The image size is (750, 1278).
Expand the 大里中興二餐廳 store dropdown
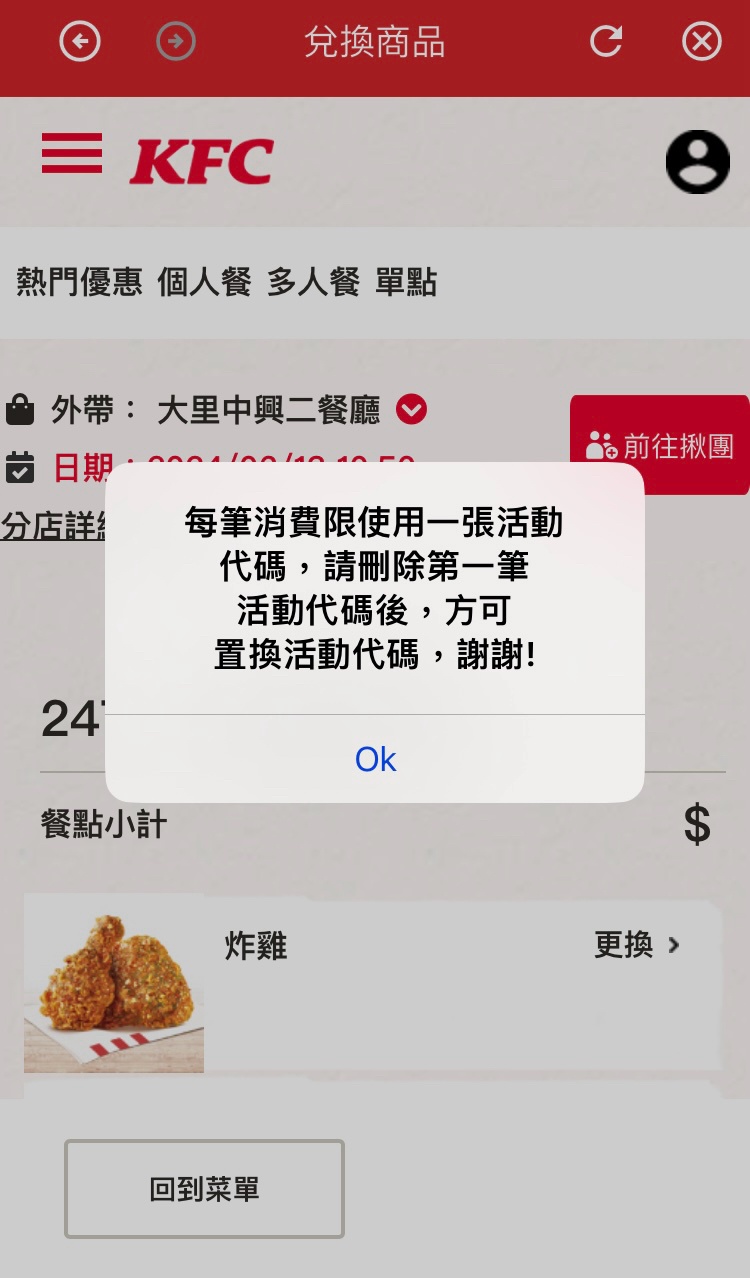[411, 409]
